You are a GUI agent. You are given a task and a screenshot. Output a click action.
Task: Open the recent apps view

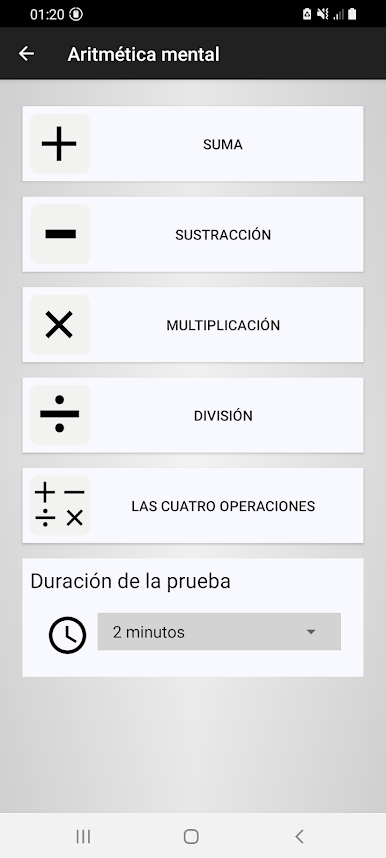(x=83, y=836)
